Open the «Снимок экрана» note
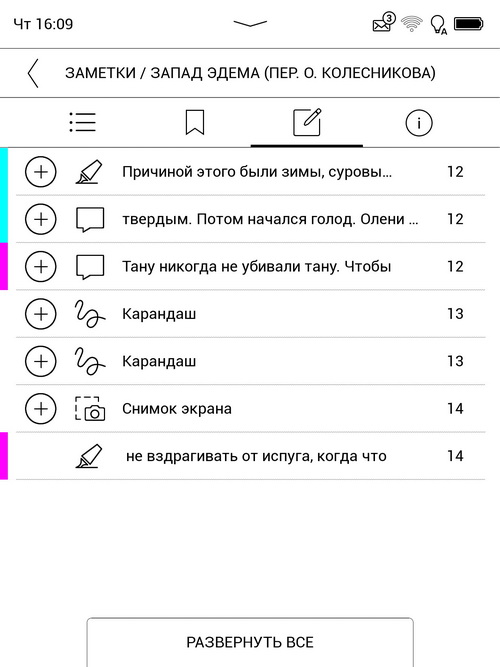Viewport: 500px width, 667px height. pos(250,409)
